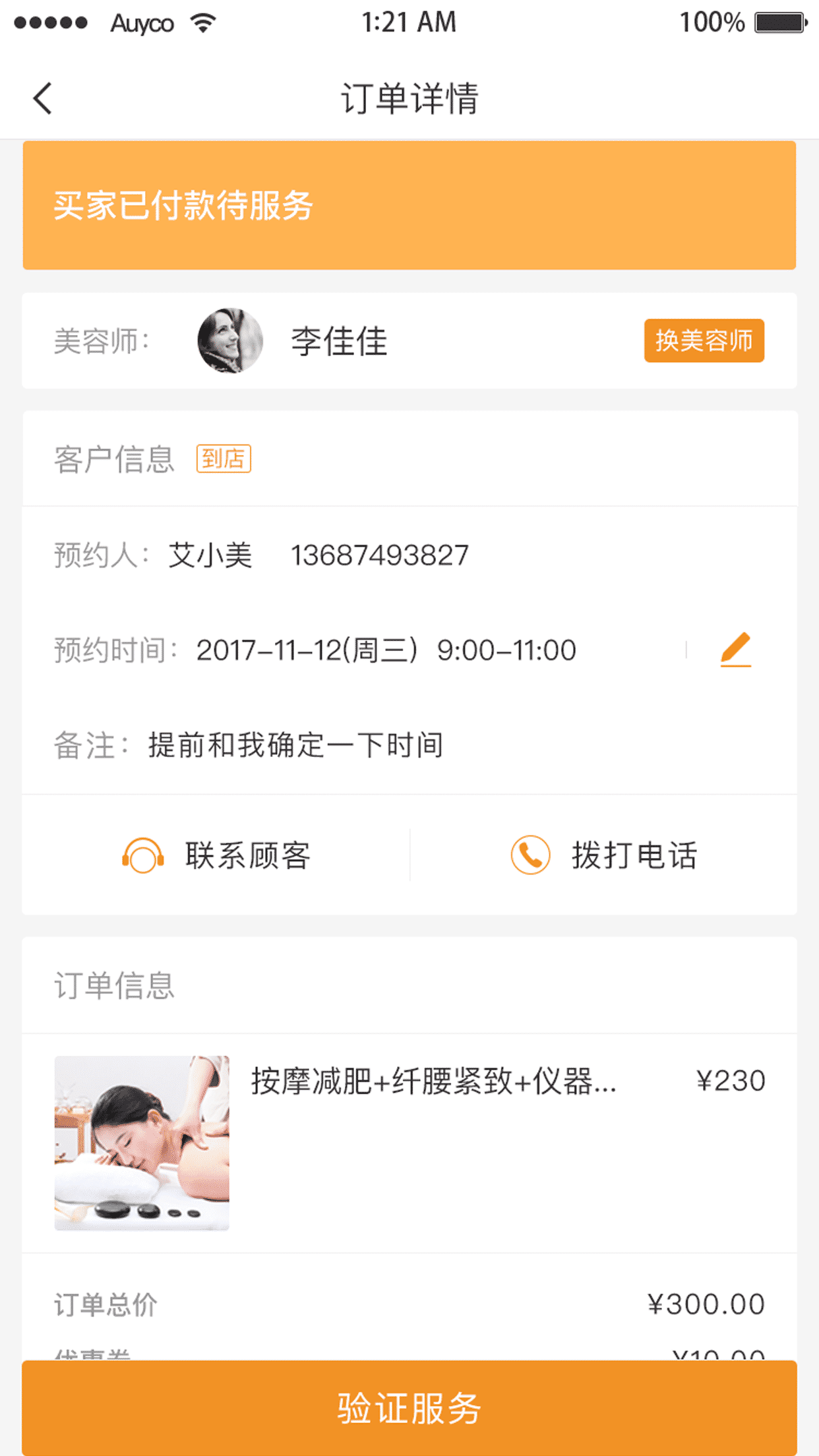The width and height of the screenshot is (819, 1456).
Task: Go back from the order details page
Action: tap(43, 99)
